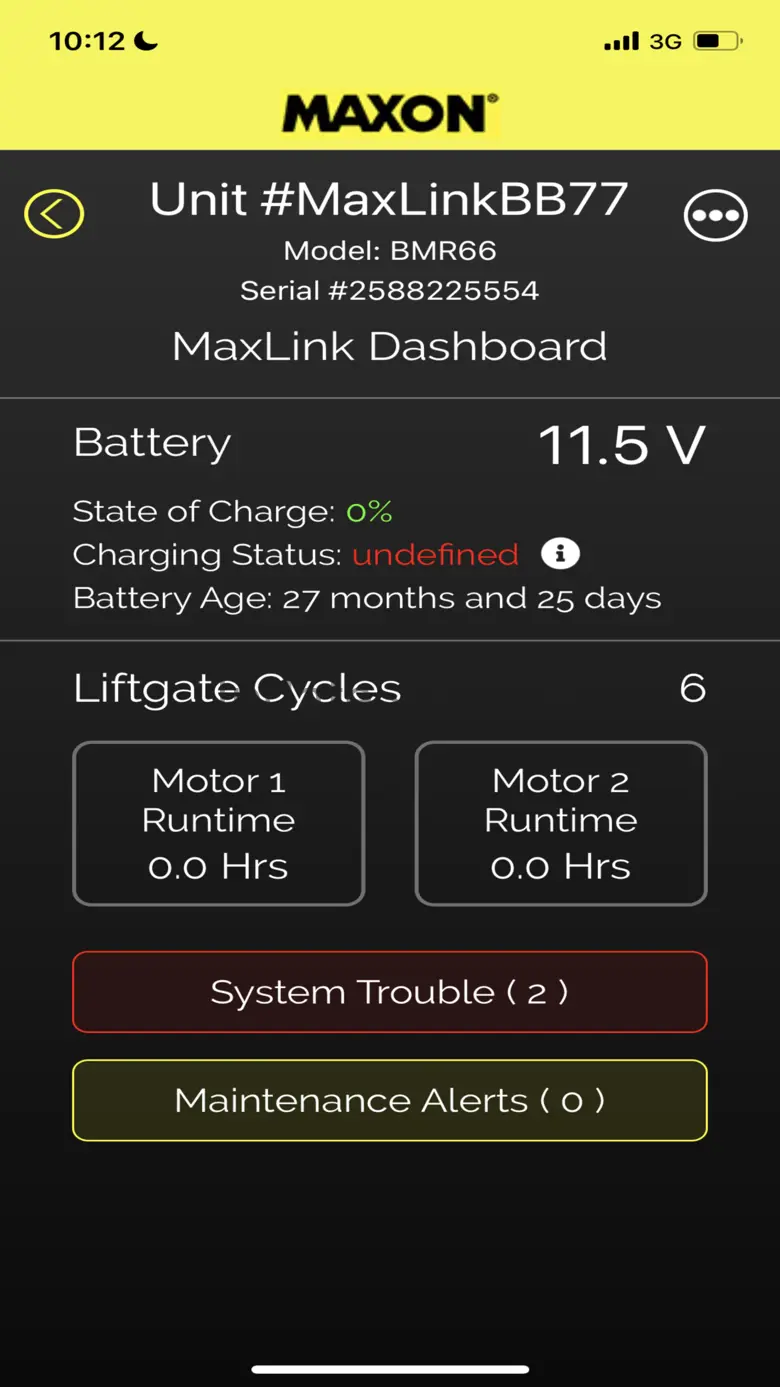Open the three-dot overflow menu
This screenshot has height=1387, width=780.
click(x=715, y=215)
